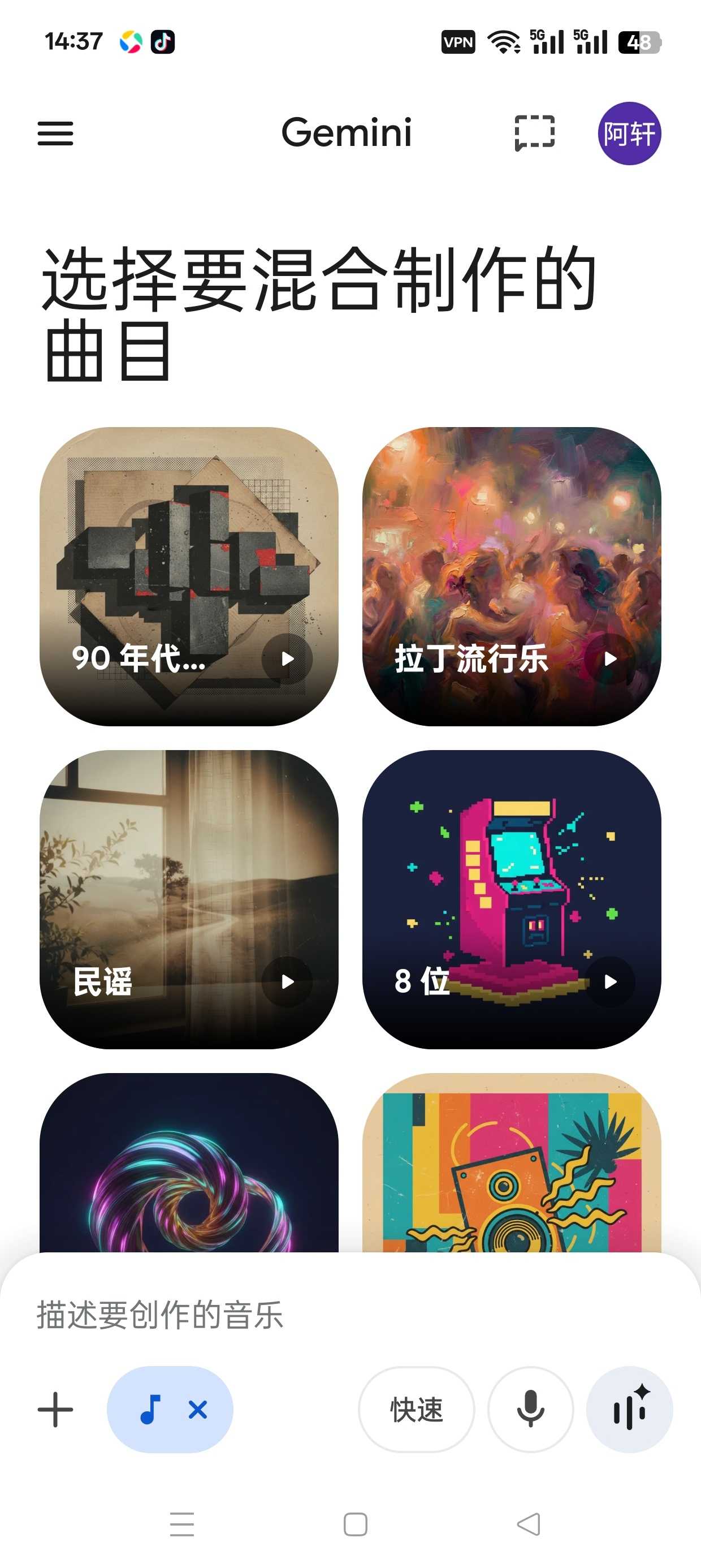Screen dimensions: 701x1568
Task: Choose the neon swirl music card
Action: click(189, 1162)
